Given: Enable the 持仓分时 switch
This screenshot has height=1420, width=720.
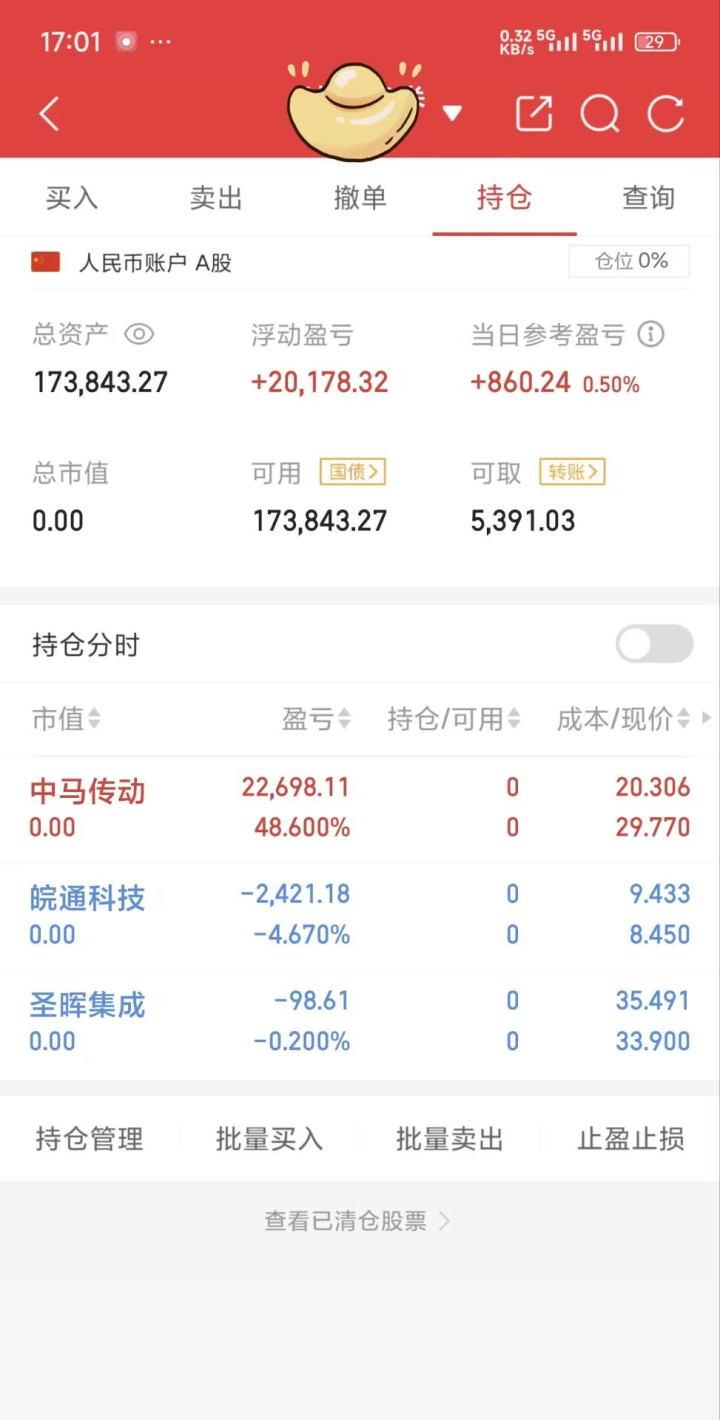Looking at the screenshot, I should tap(654, 644).
